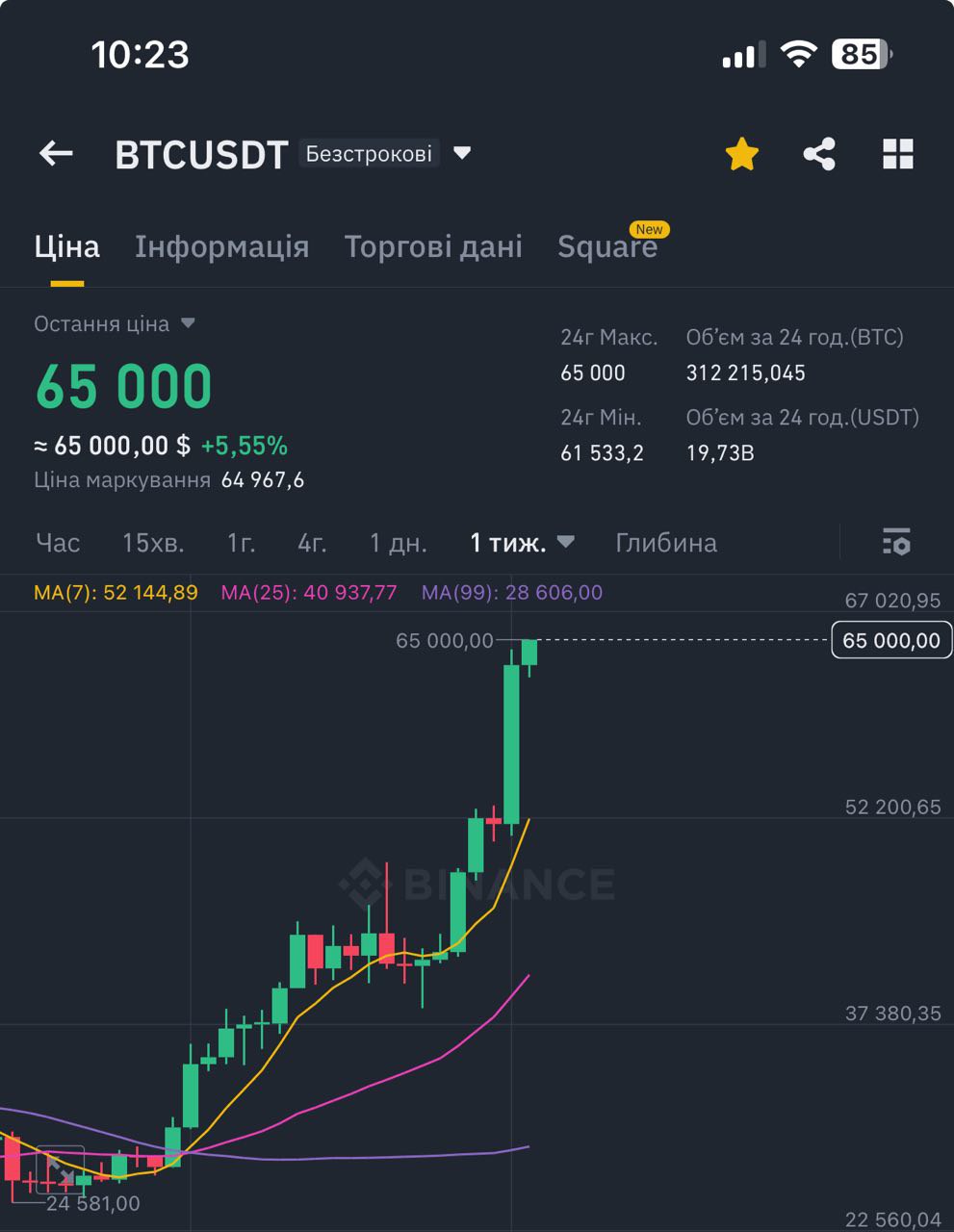Open the 1 тиж. interval dropdown
This screenshot has height=1232, width=954.
[522, 543]
